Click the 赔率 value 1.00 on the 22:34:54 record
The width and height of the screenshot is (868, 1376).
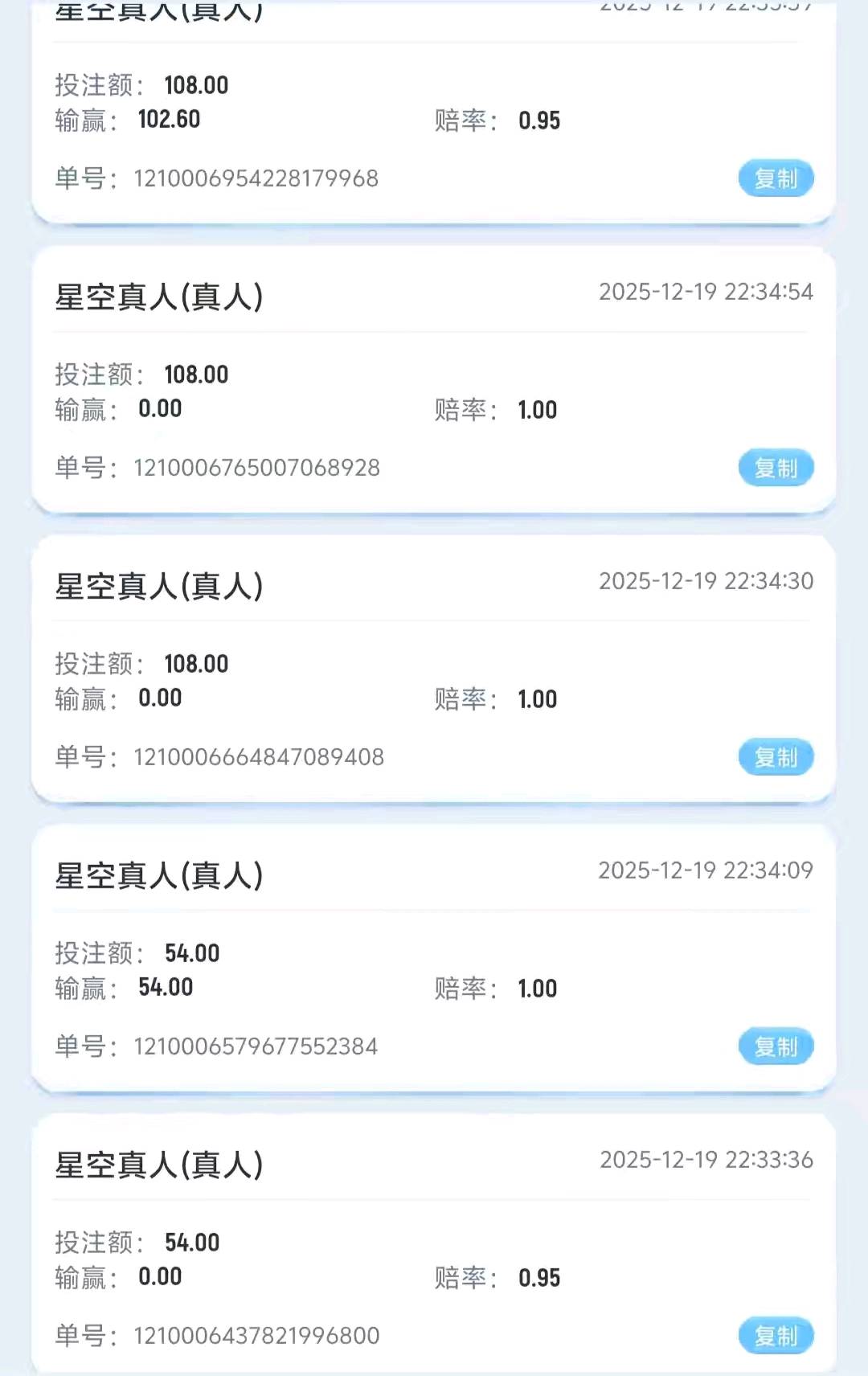click(537, 410)
